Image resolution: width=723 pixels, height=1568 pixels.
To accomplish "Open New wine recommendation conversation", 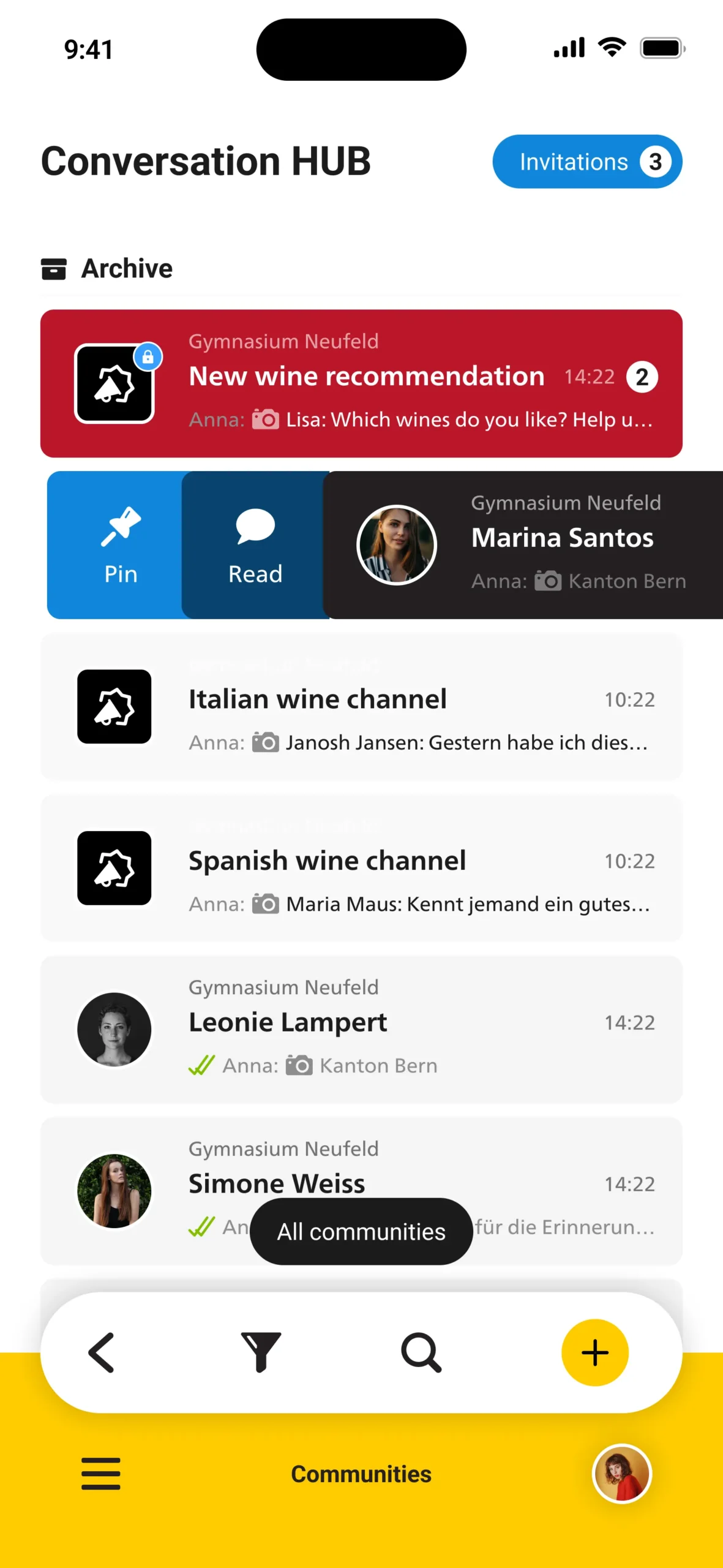I will pyautogui.click(x=361, y=383).
